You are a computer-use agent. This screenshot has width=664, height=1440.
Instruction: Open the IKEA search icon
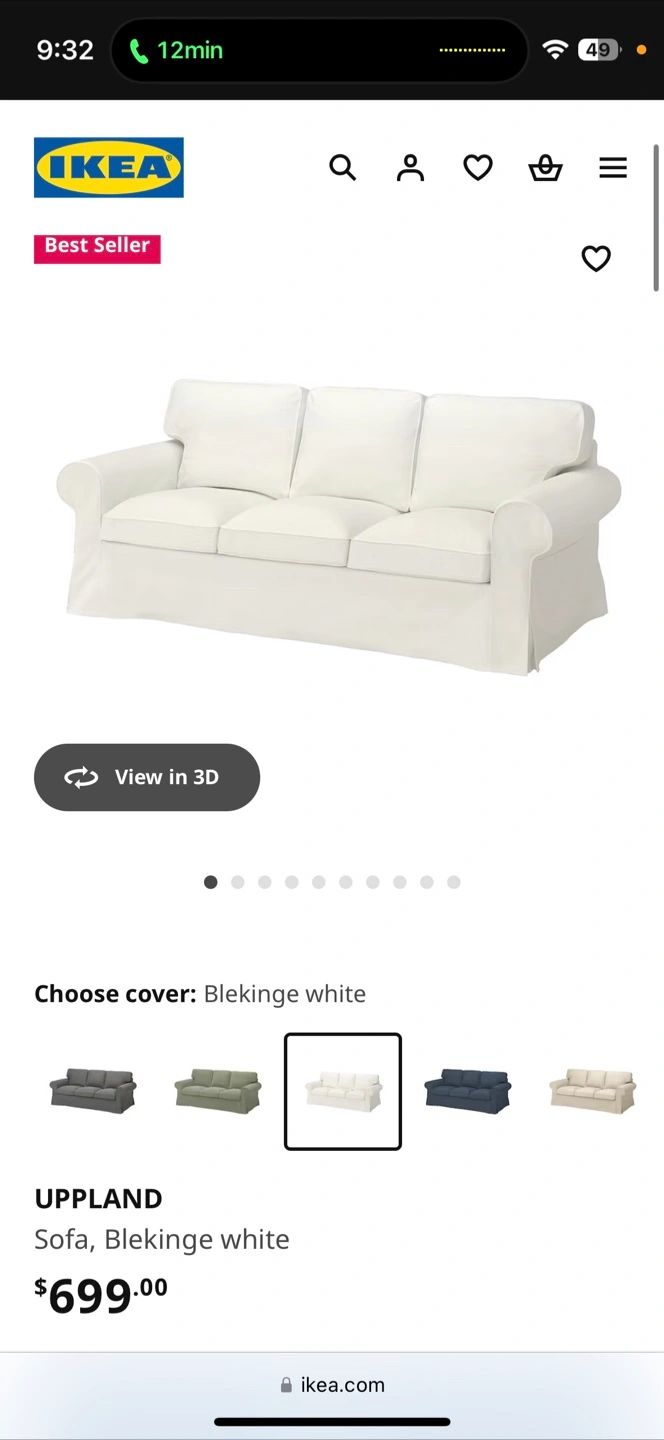click(342, 168)
